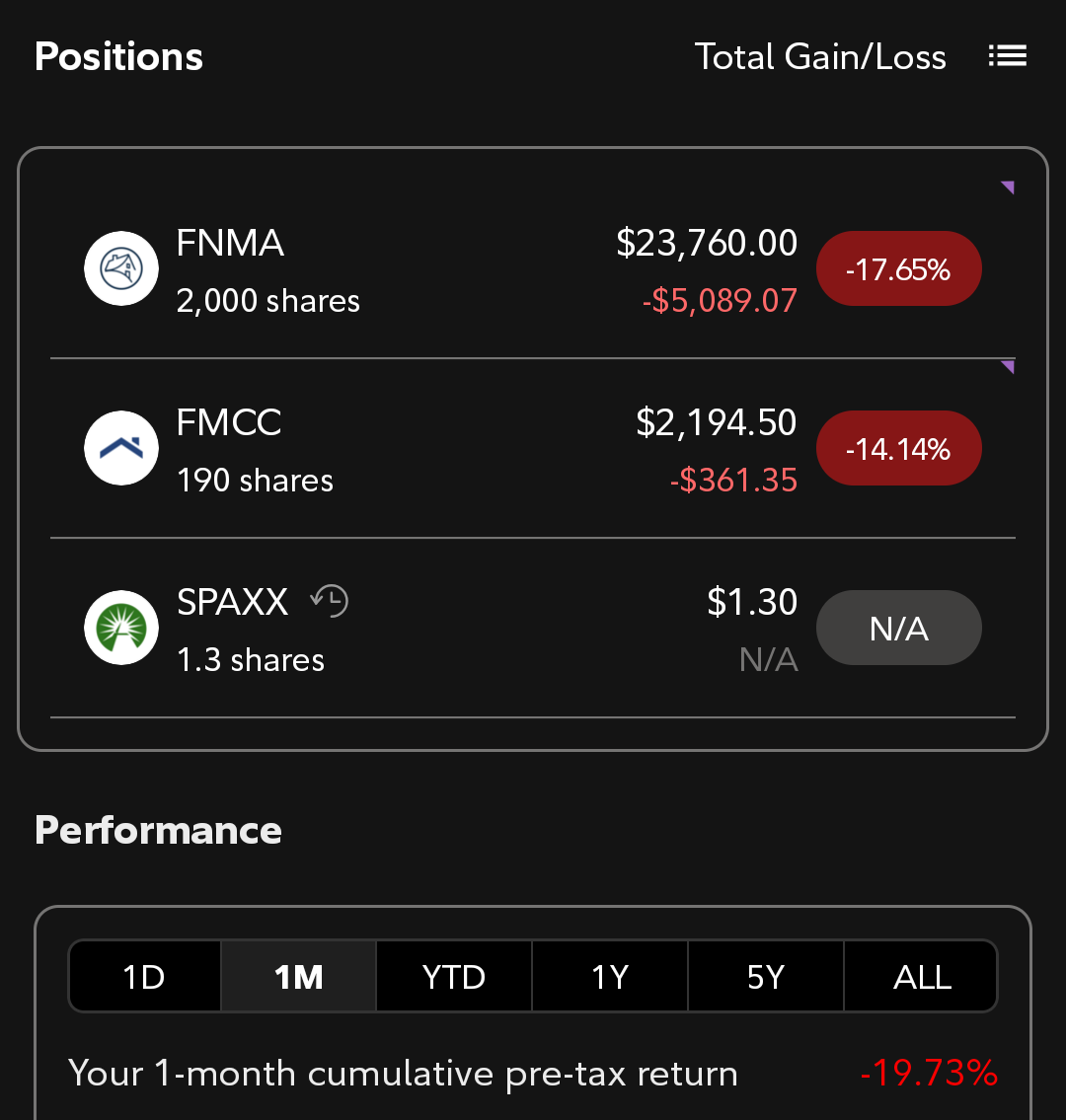The width and height of the screenshot is (1066, 1120).
Task: Switch performance range to 1Y
Action: click(610, 977)
